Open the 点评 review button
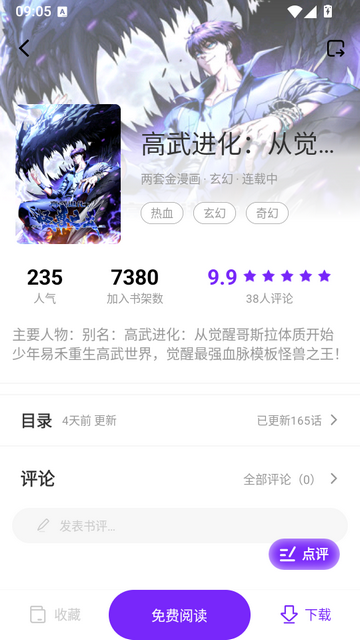The height and width of the screenshot is (640, 360). (x=304, y=554)
